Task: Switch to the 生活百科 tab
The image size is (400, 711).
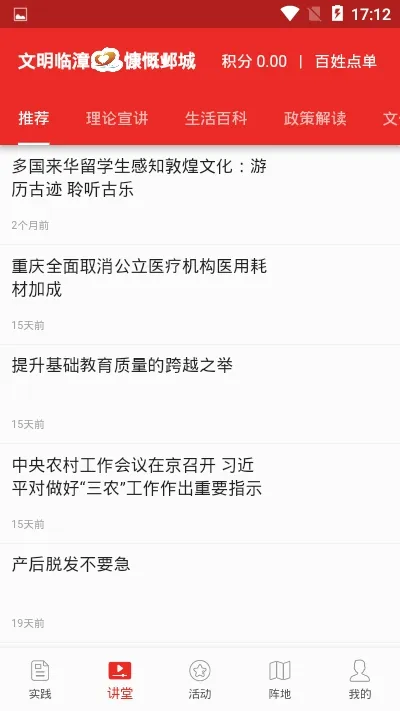Action: pos(216,118)
